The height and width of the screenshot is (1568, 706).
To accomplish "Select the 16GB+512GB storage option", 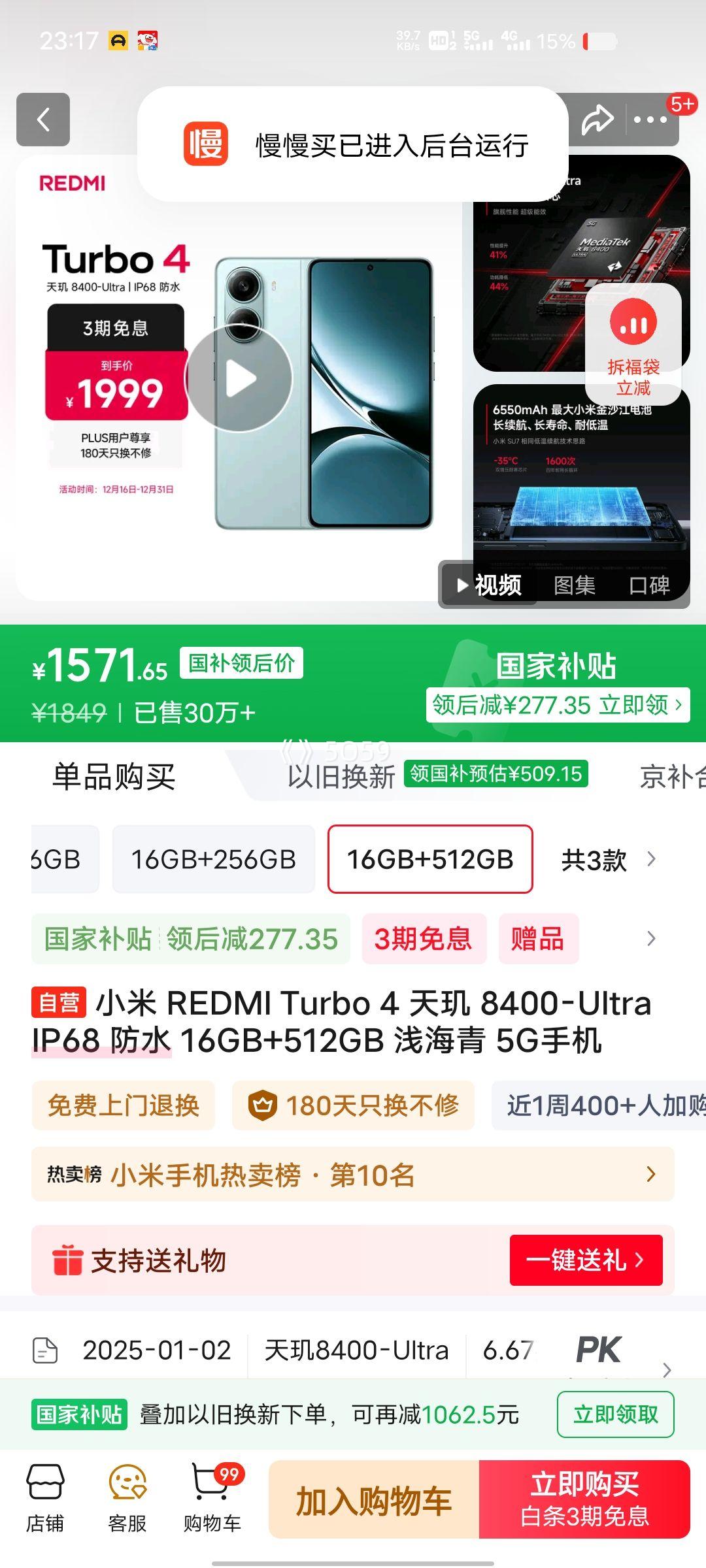I will [x=429, y=859].
